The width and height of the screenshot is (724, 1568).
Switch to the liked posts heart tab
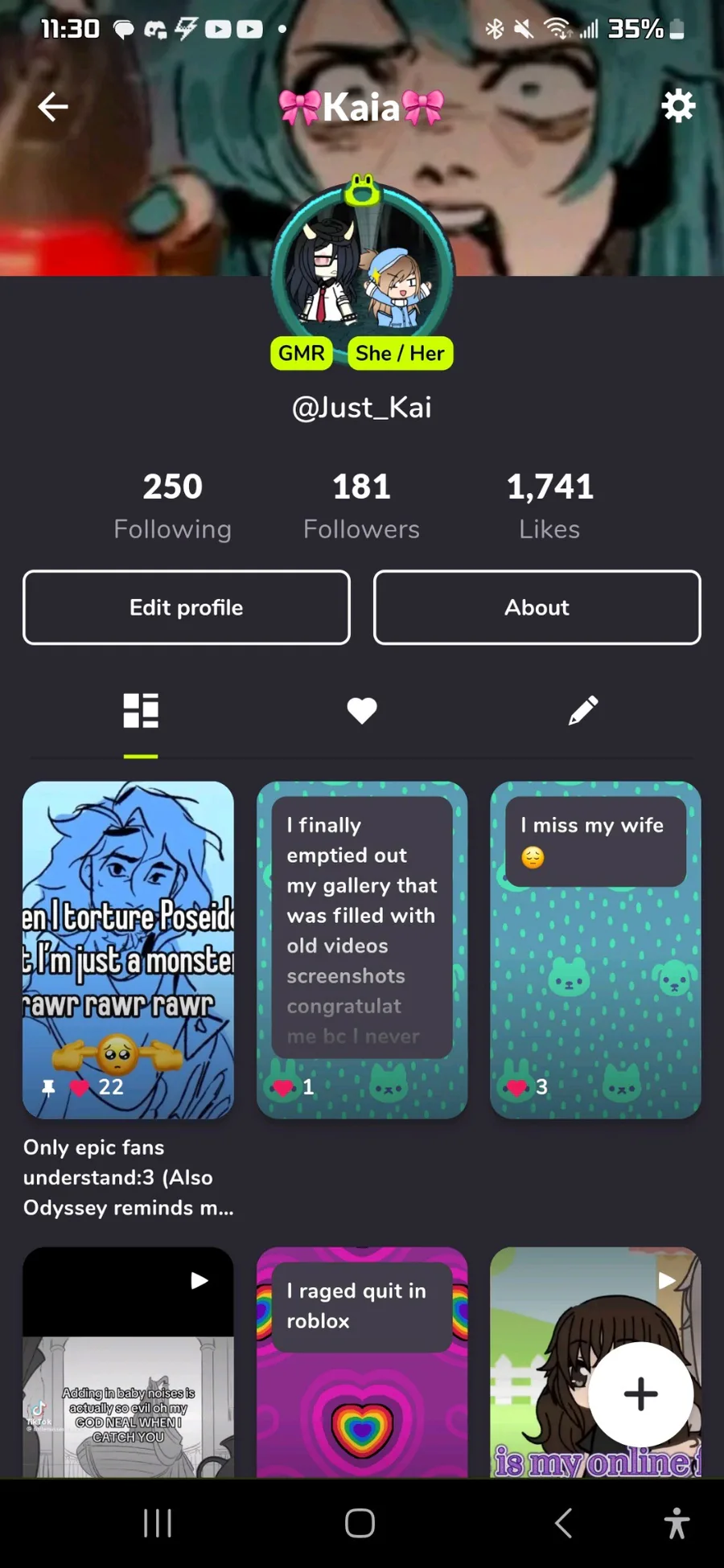(361, 711)
